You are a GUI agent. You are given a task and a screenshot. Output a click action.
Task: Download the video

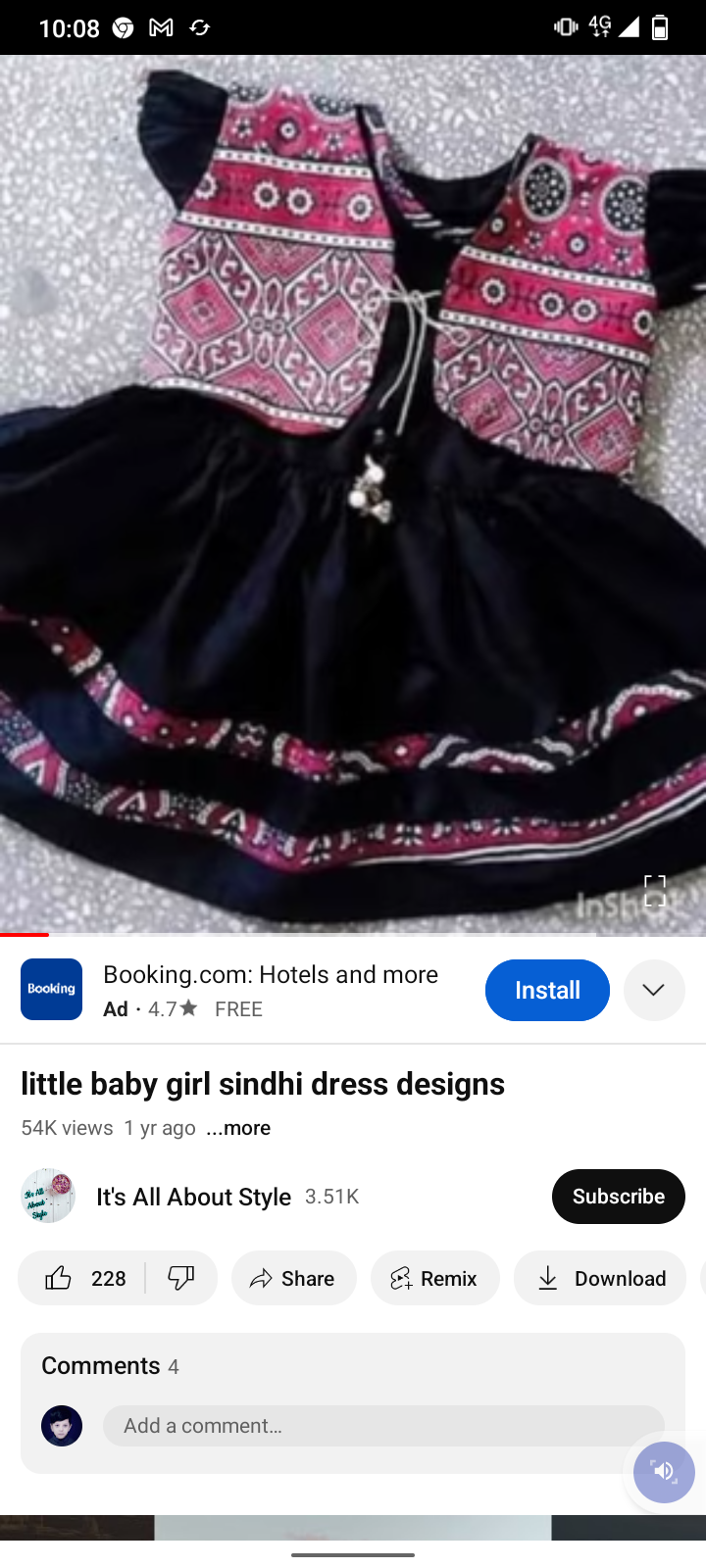(600, 1278)
